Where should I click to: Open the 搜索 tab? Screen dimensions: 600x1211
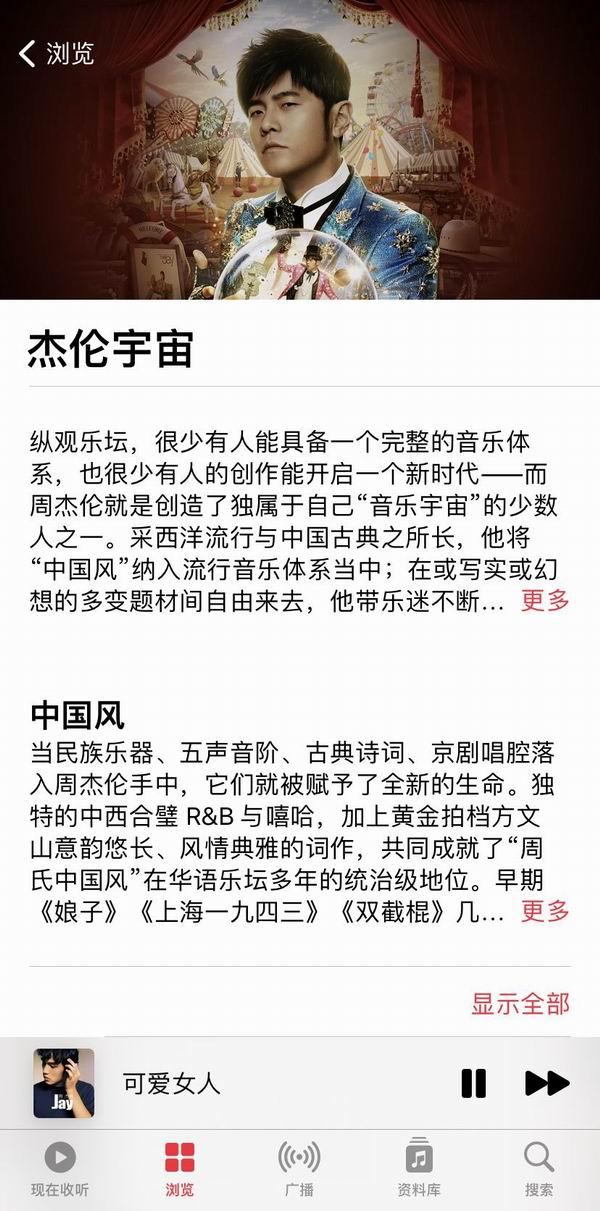point(539,1168)
